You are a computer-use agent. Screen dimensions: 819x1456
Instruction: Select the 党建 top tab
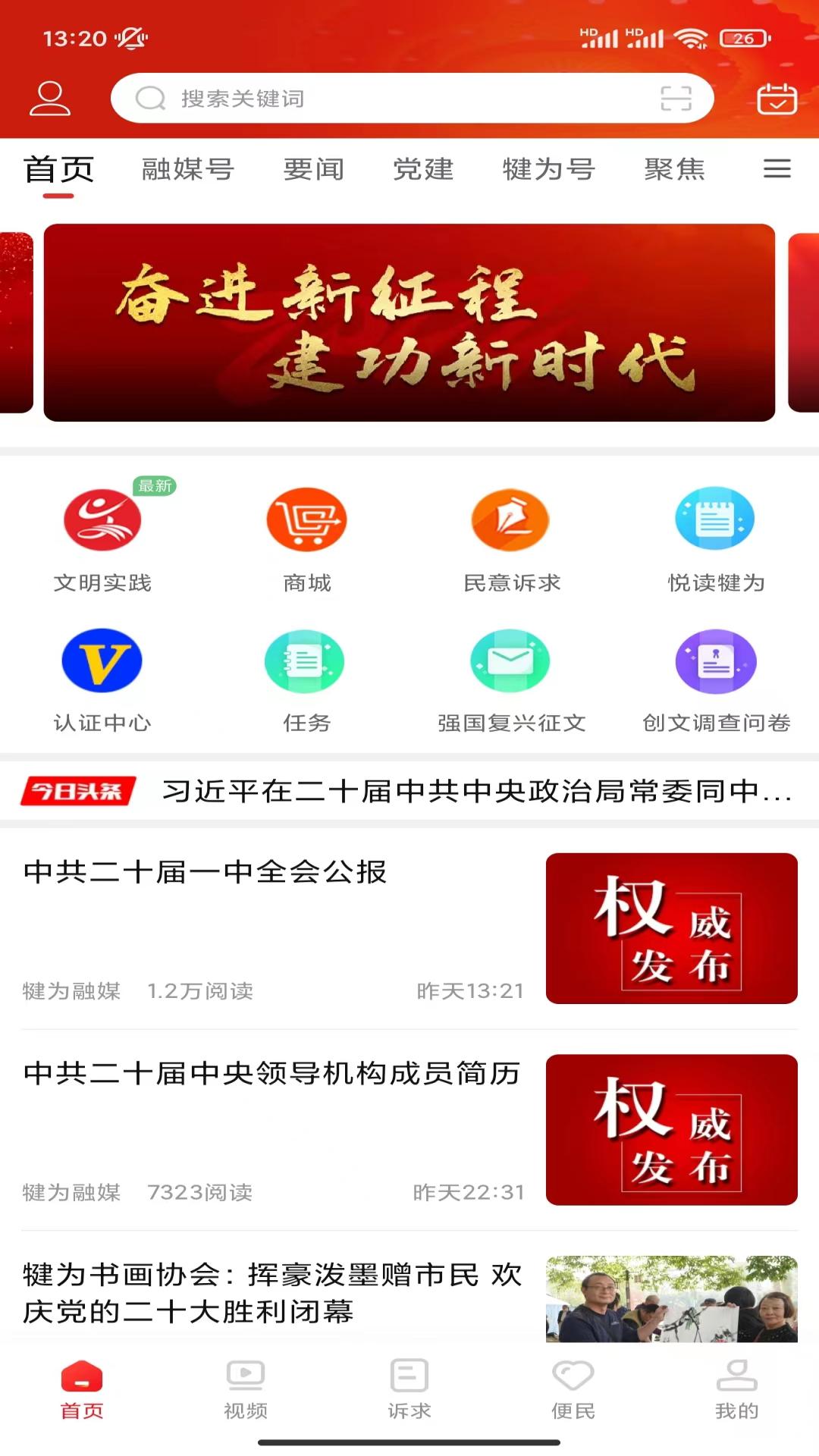423,169
